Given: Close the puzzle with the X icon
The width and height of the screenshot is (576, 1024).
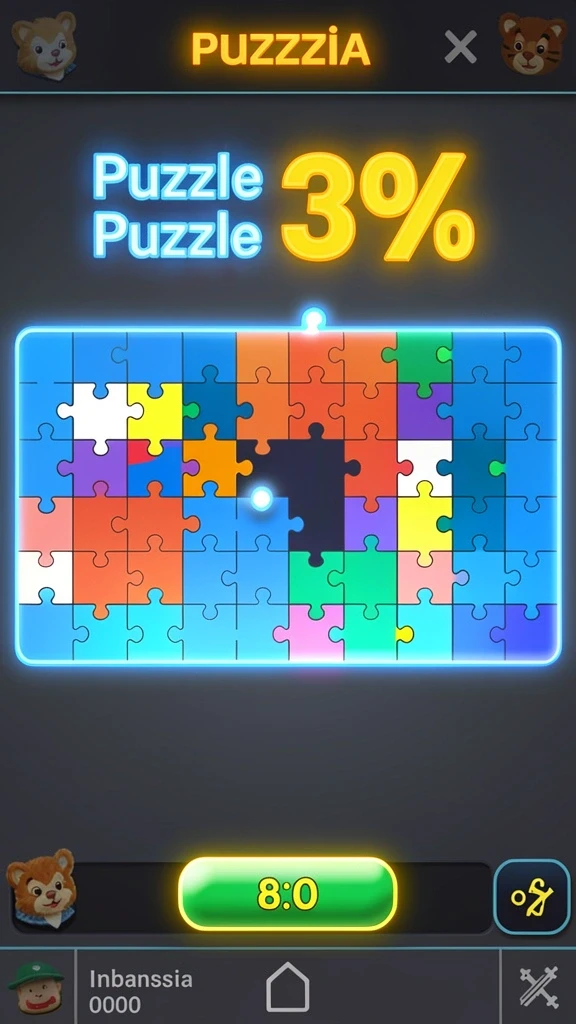Looking at the screenshot, I should tap(460, 47).
